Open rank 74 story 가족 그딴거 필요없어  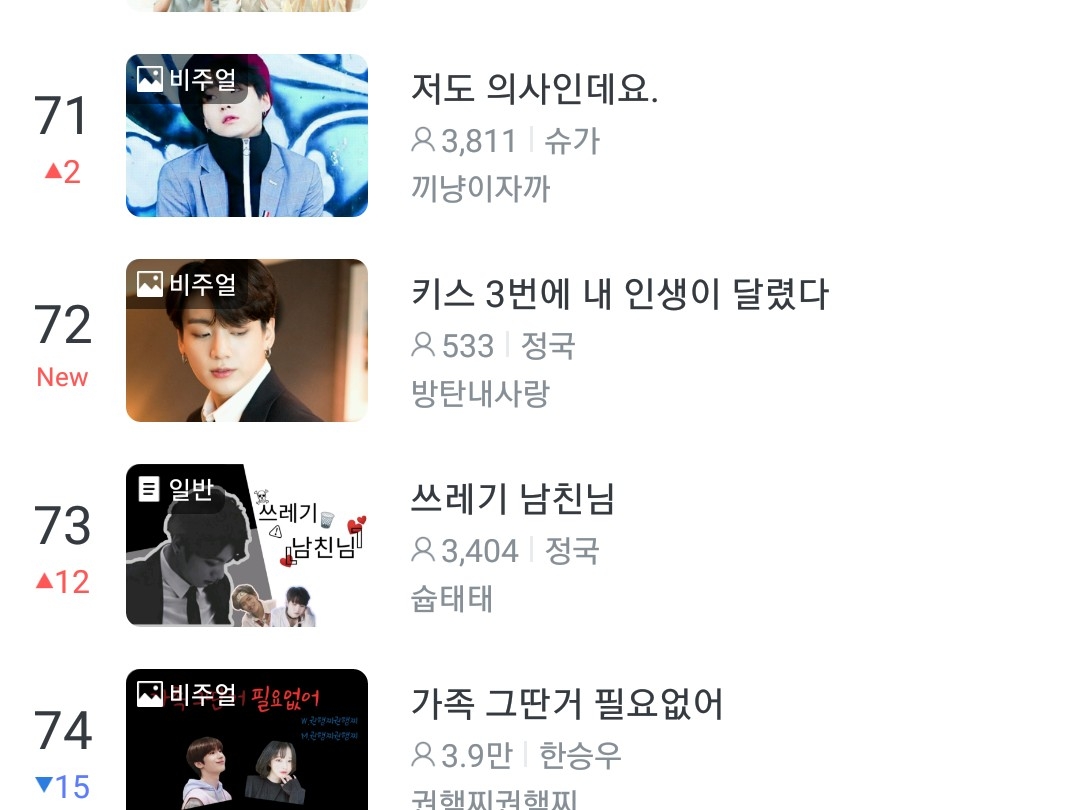point(567,704)
